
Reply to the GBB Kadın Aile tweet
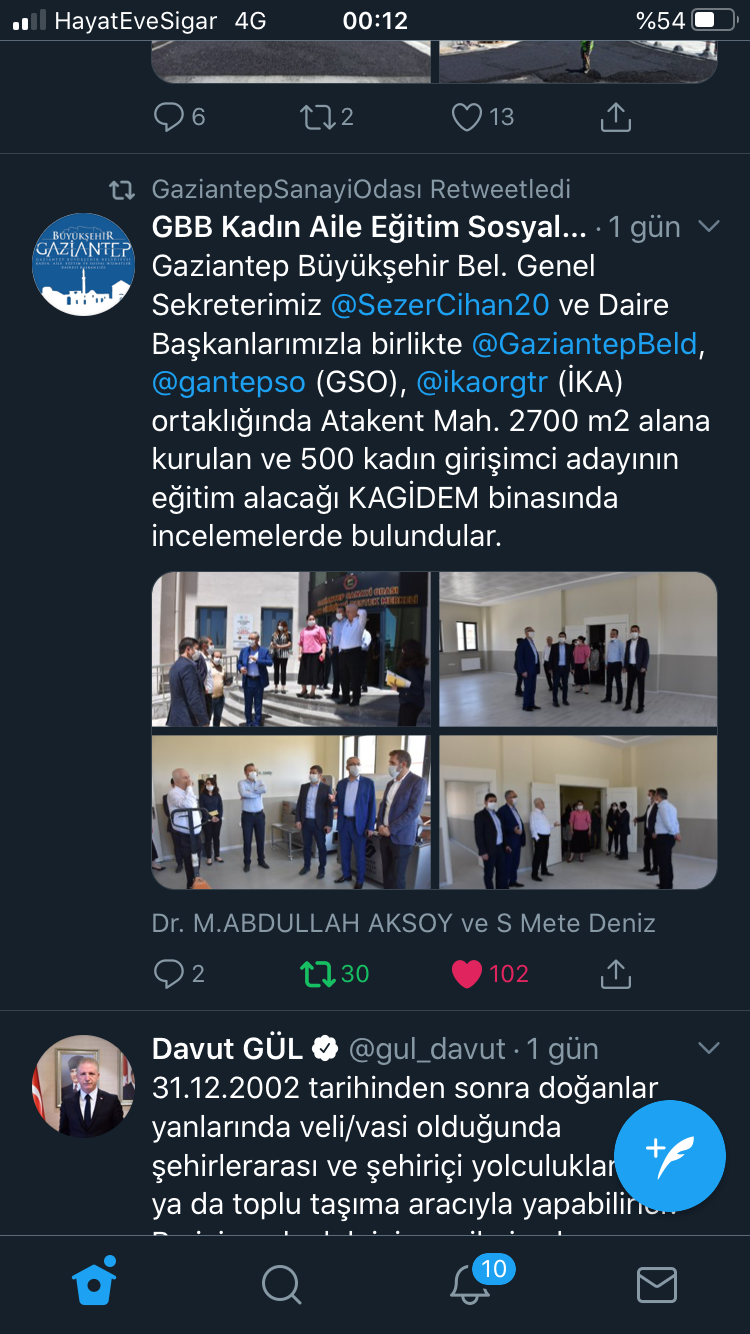tap(169, 973)
